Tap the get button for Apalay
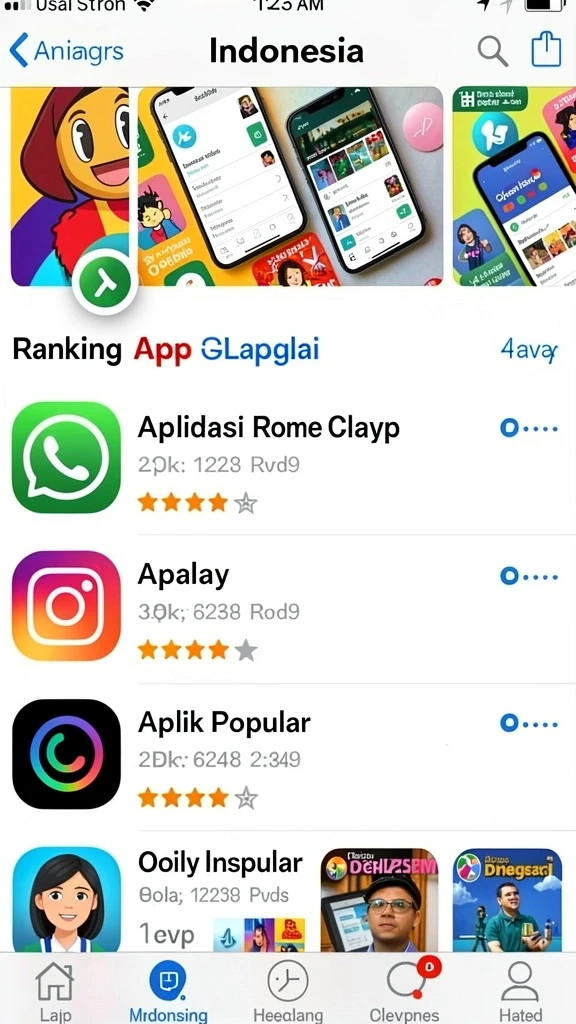 [x=529, y=576]
